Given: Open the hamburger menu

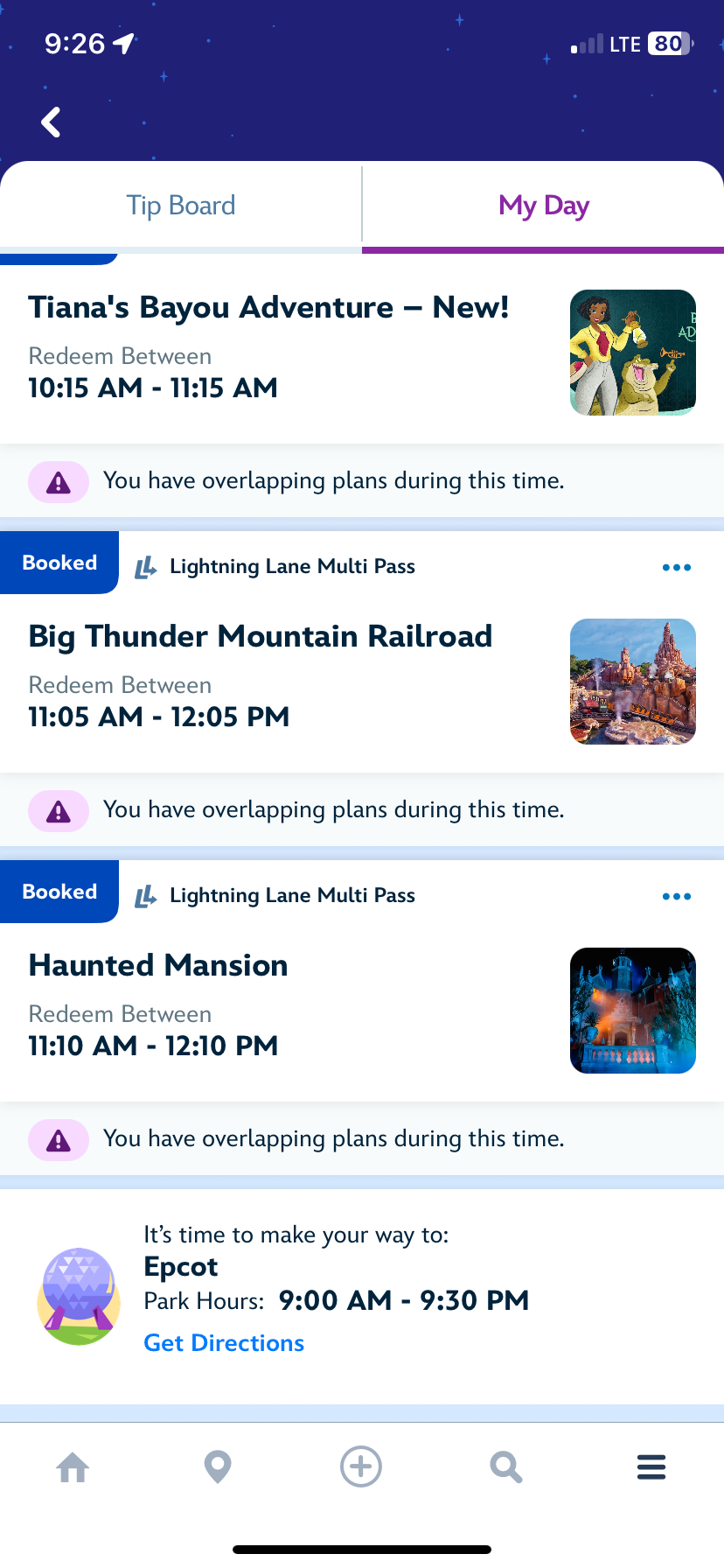Looking at the screenshot, I should pyautogui.click(x=651, y=1467).
